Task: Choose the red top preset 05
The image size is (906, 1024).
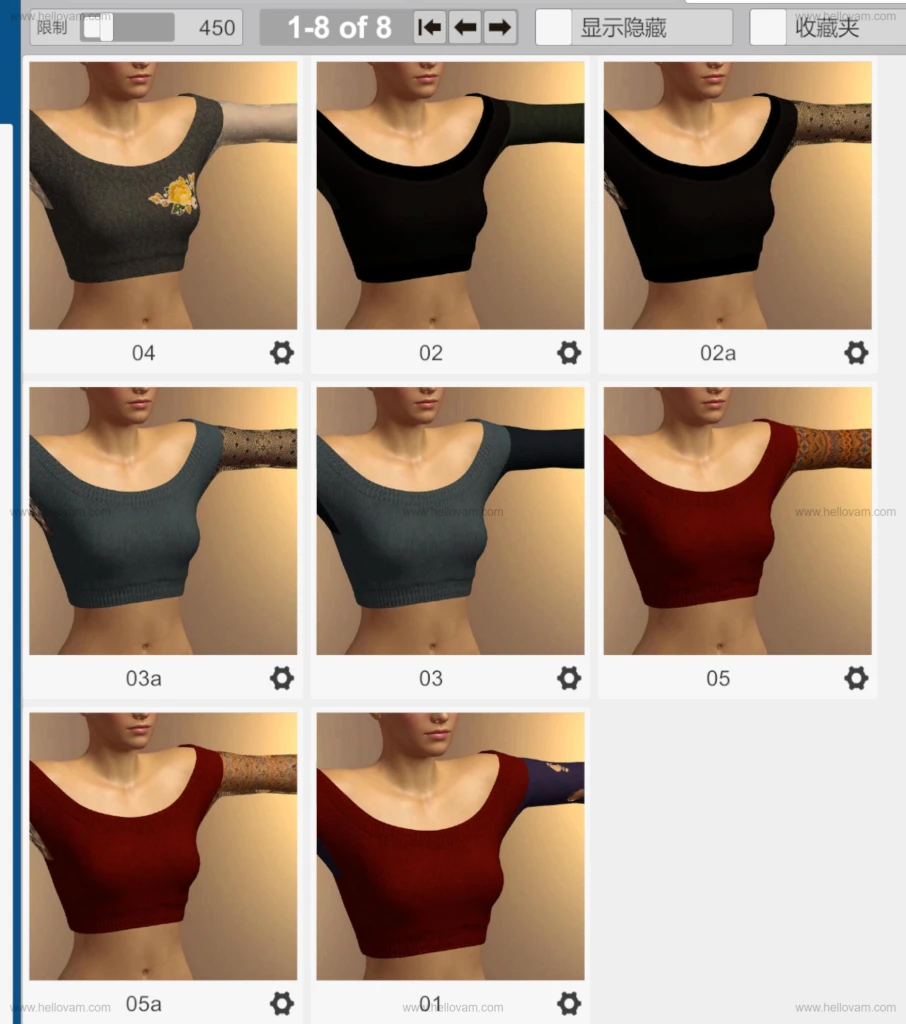Action: click(x=737, y=520)
